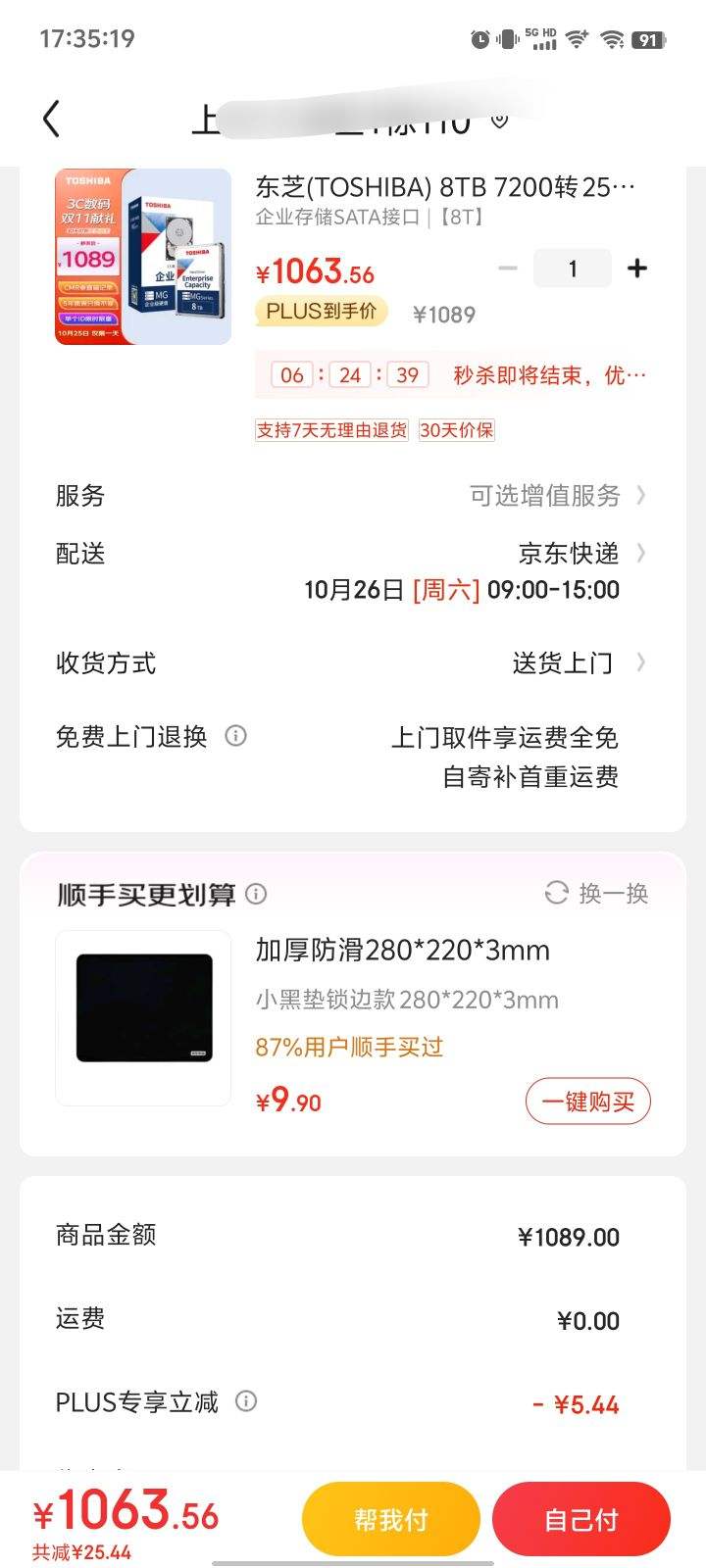This screenshot has height=1568, width=706.
Task: Tap the Wi-Fi icon in the status bar
Action: [613, 37]
